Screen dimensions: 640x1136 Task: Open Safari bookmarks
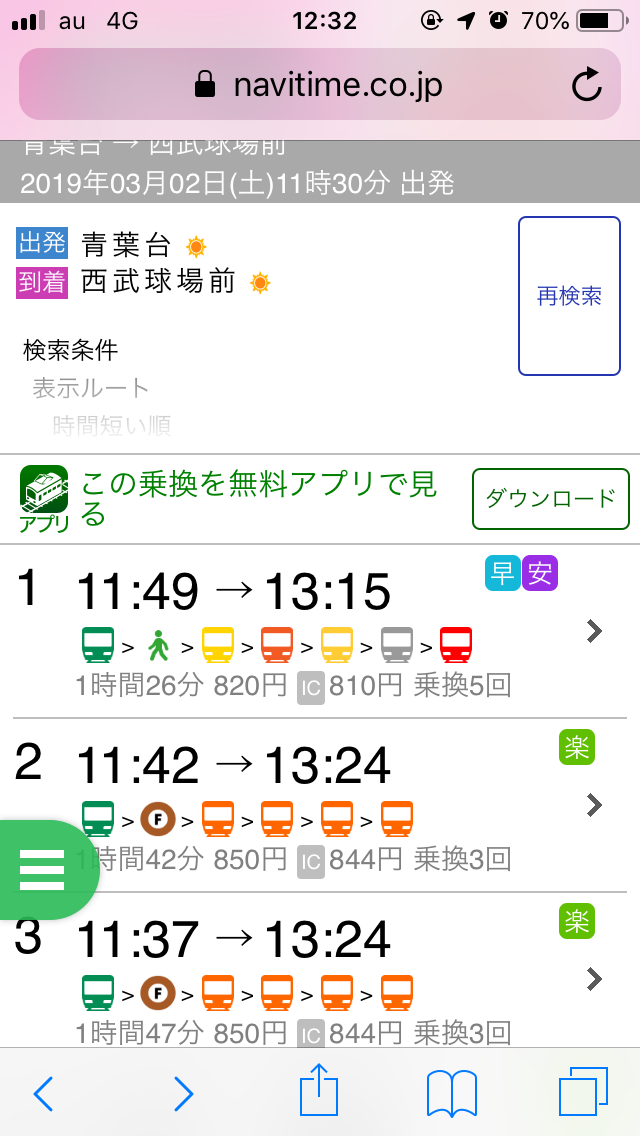[452, 1093]
